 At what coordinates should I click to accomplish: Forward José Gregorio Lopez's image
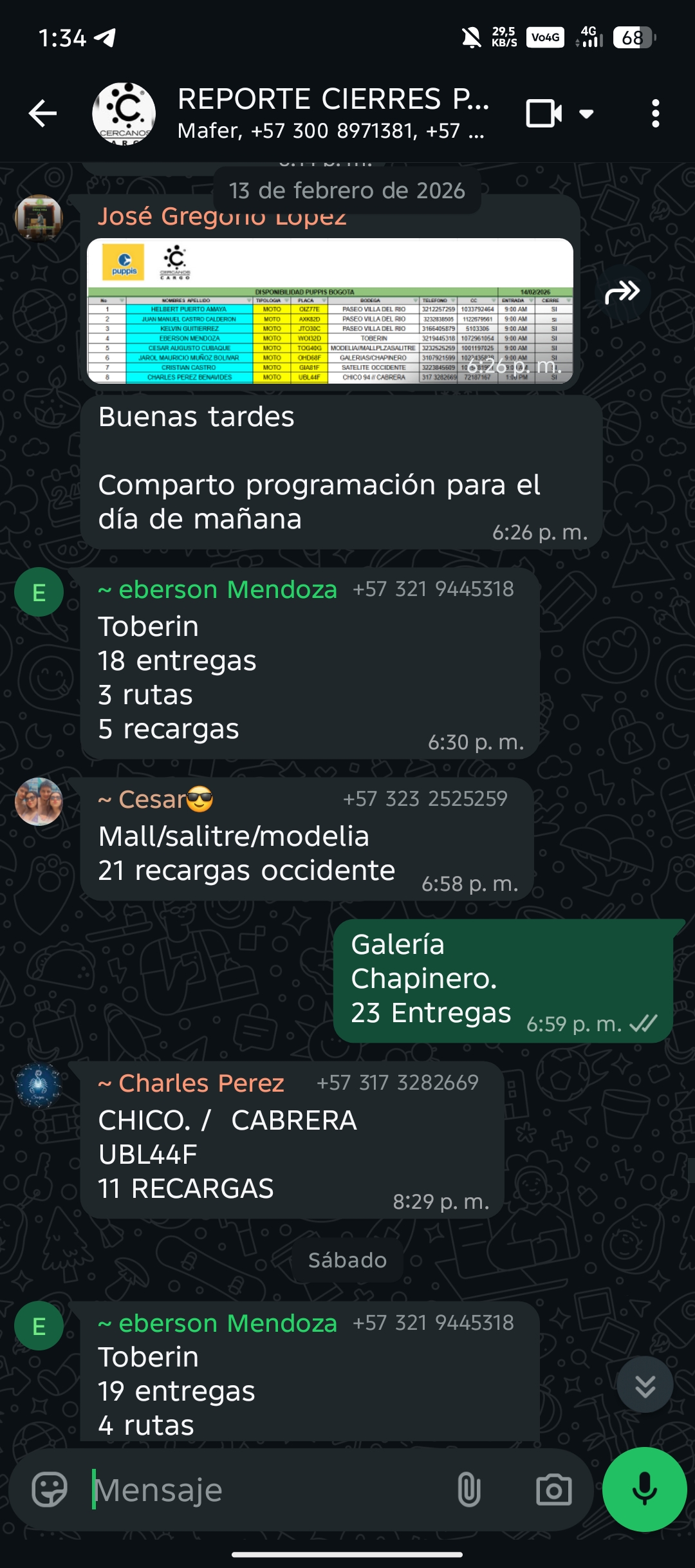[x=622, y=293]
